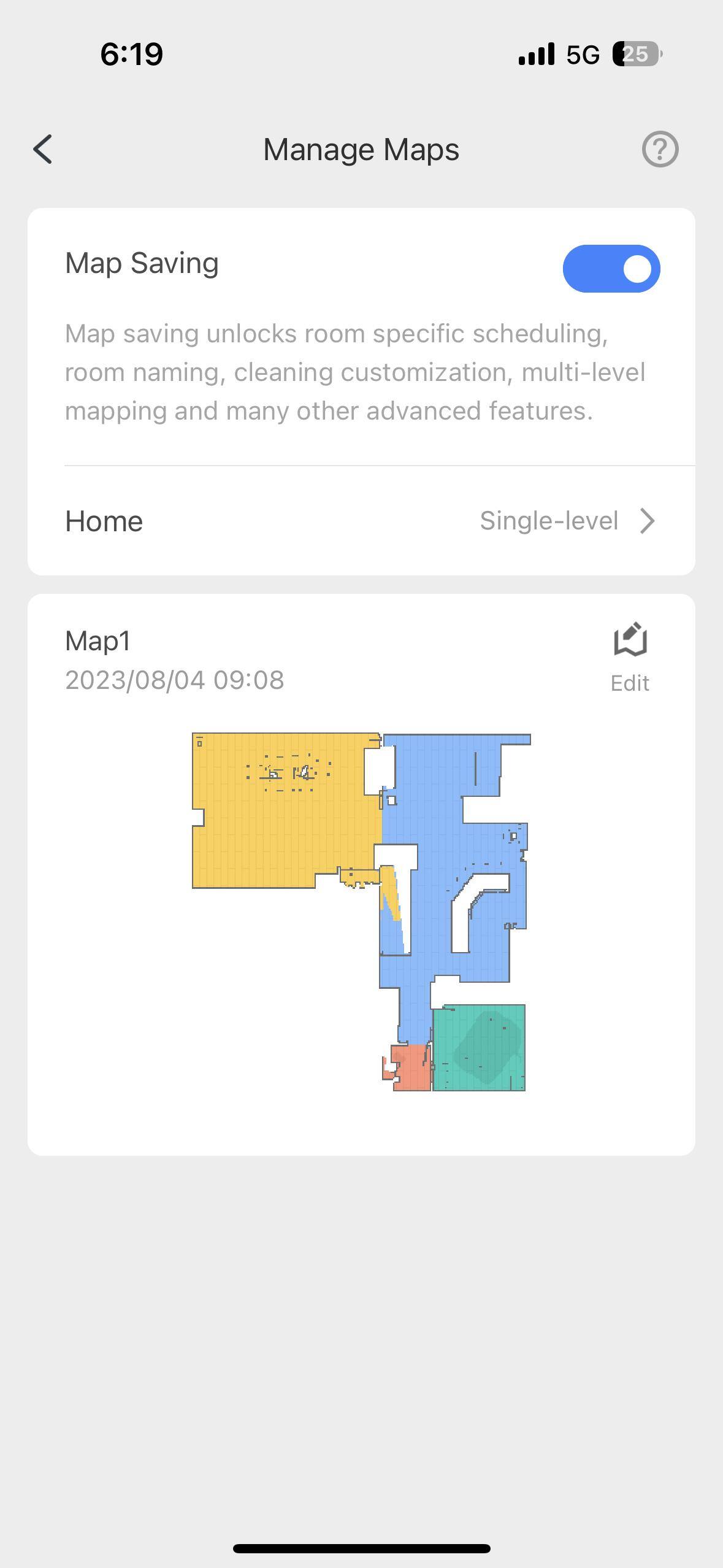Open the Map1 floor plan preview

pyautogui.click(x=361, y=912)
